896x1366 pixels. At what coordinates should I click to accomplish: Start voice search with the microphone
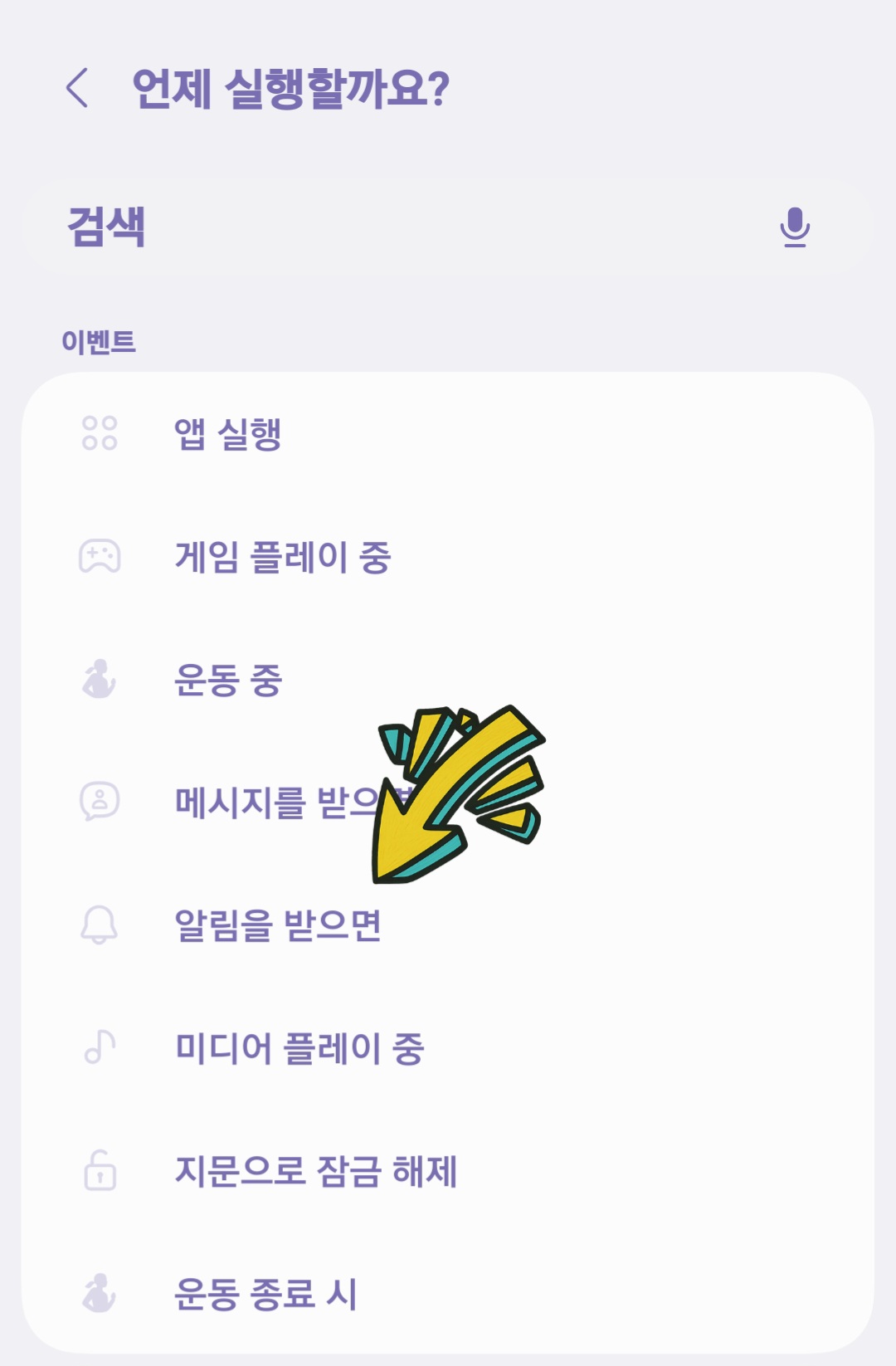(794, 227)
